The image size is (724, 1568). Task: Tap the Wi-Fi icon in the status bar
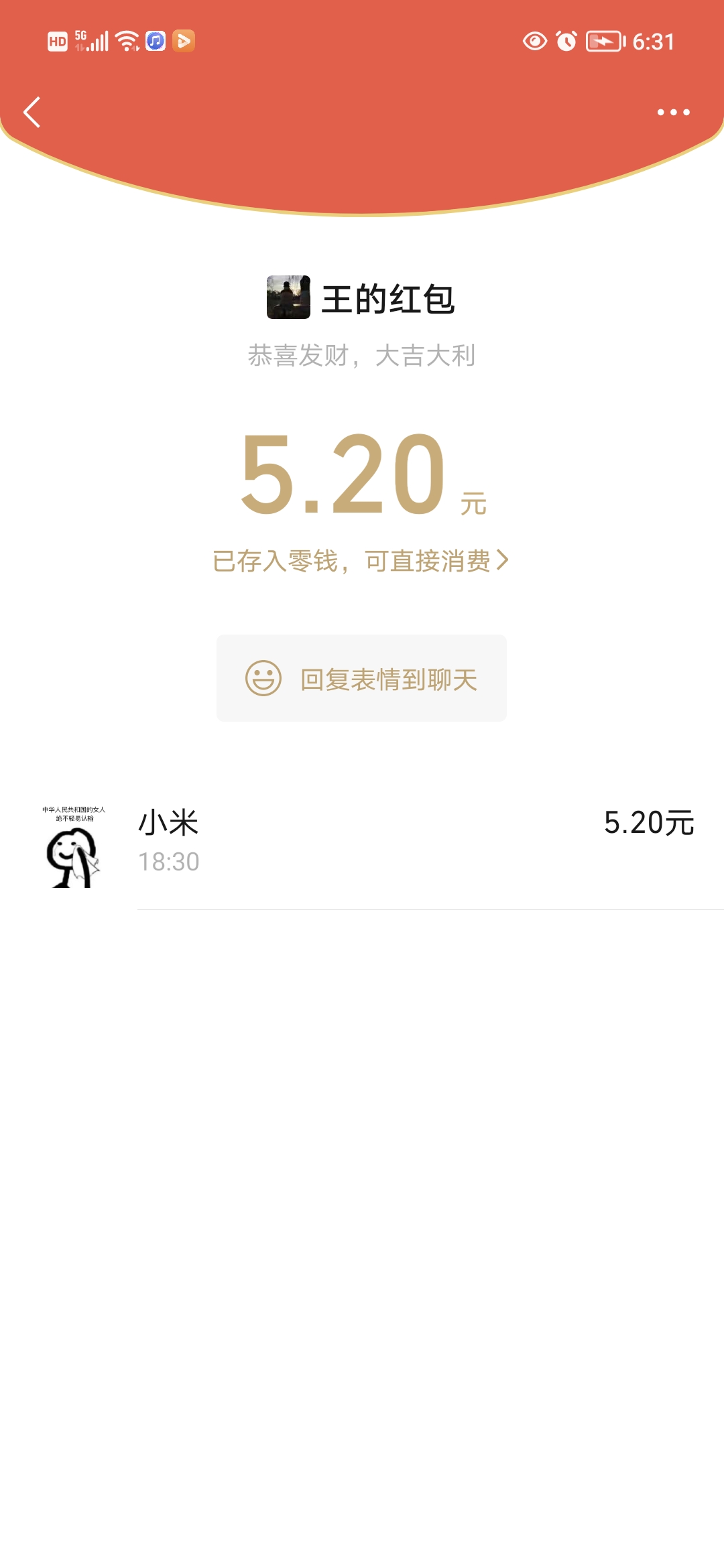[x=126, y=42]
